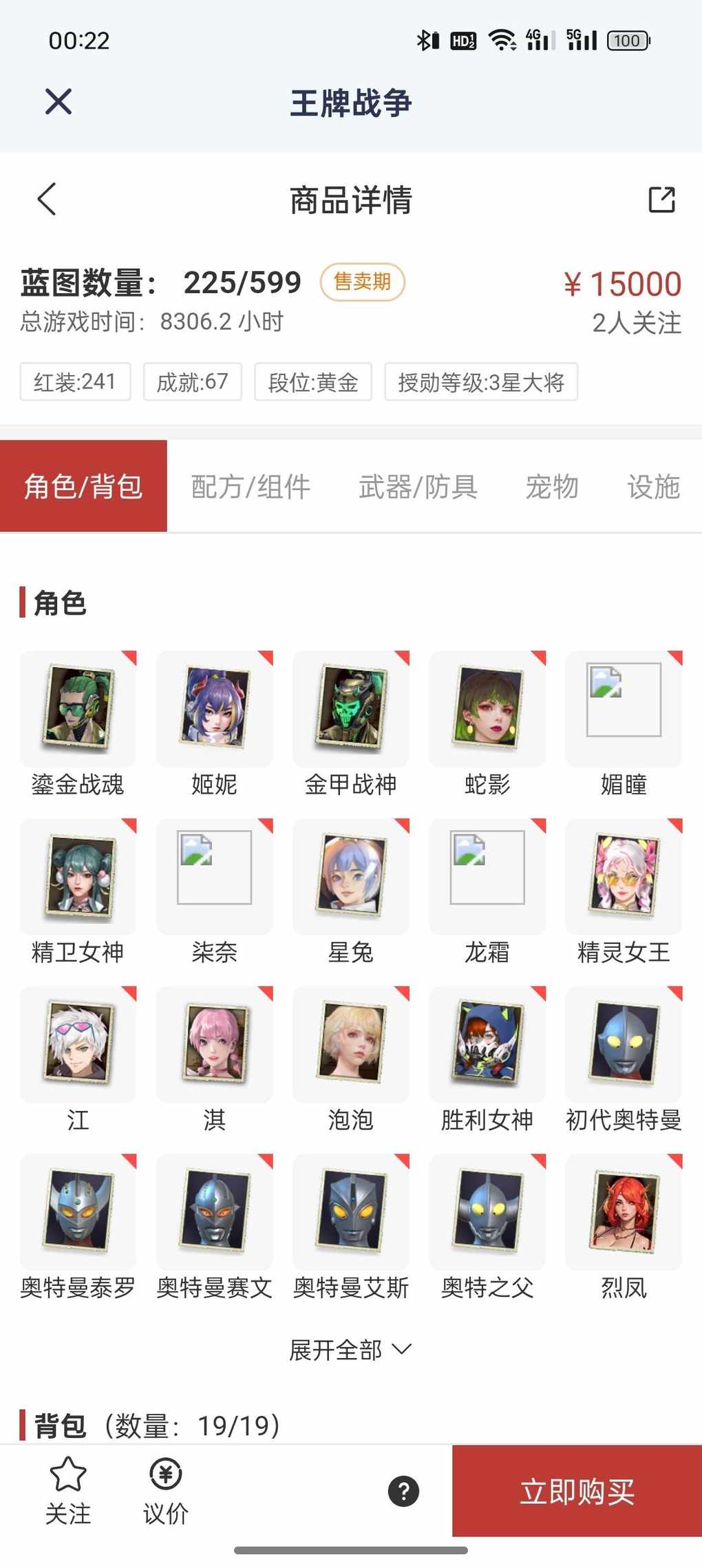
Task: Share this product listing
Action: pos(661,200)
